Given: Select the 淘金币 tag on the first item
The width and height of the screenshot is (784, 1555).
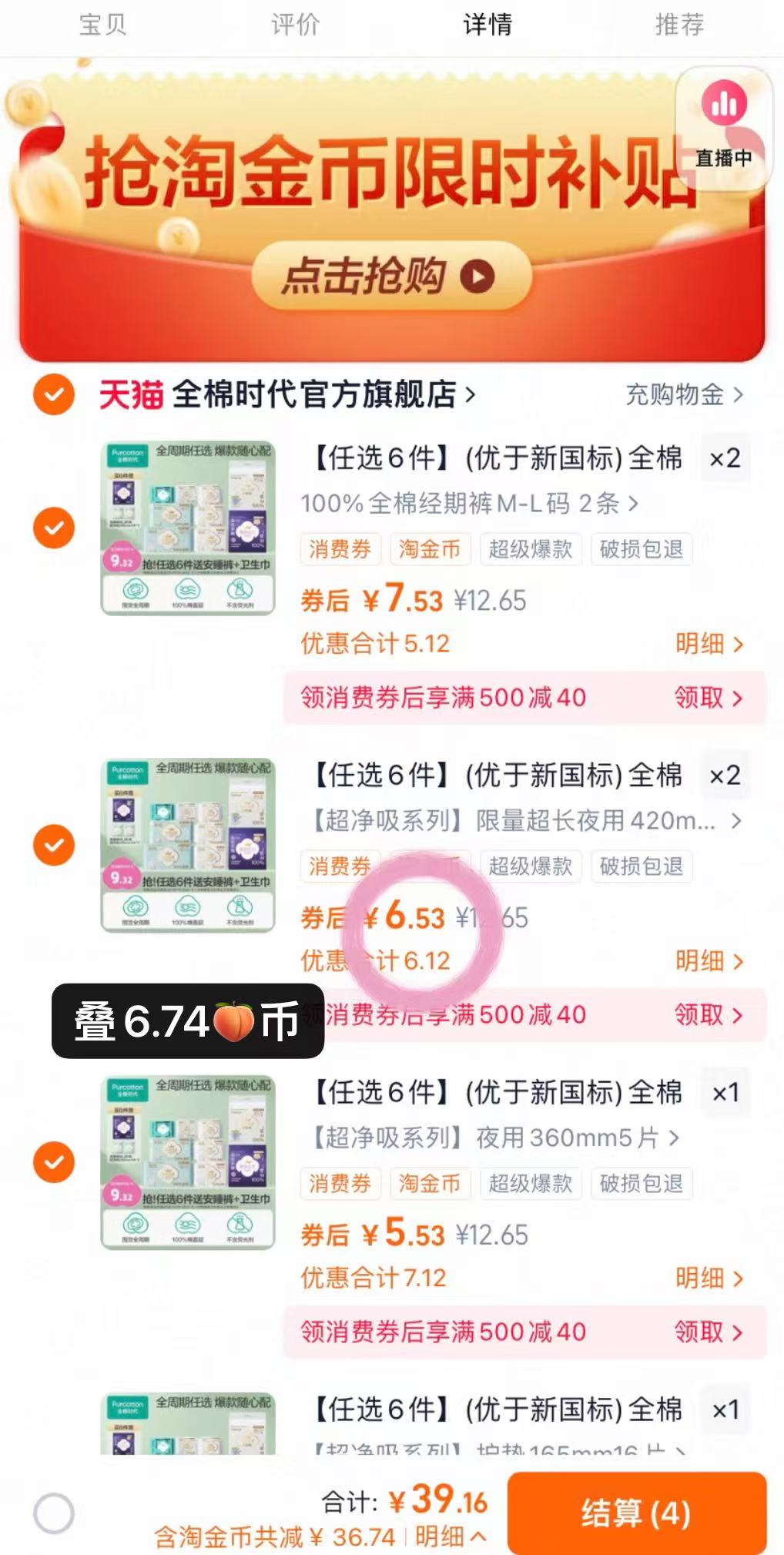Looking at the screenshot, I should coord(430,549).
